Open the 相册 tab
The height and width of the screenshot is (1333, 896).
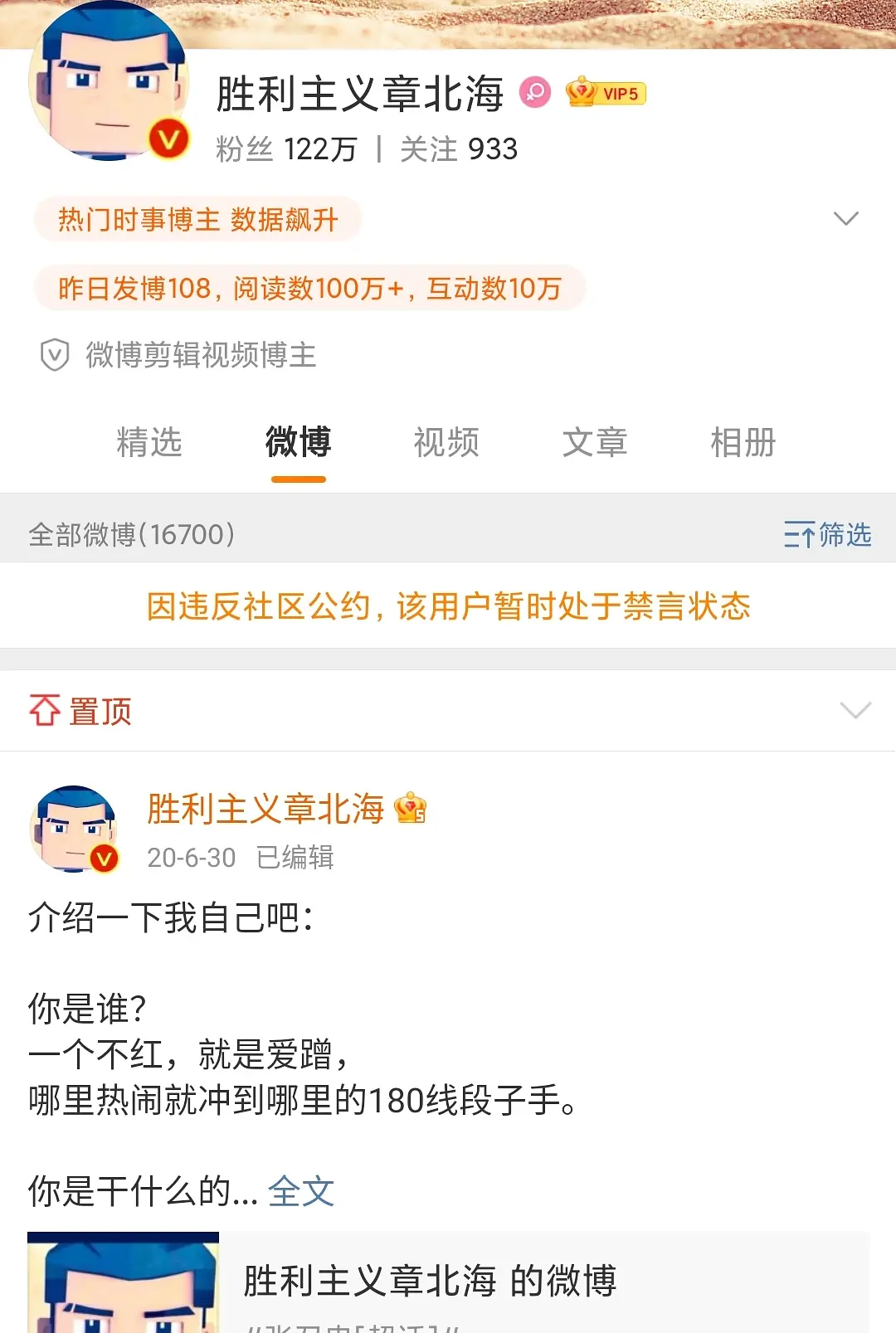743,442
